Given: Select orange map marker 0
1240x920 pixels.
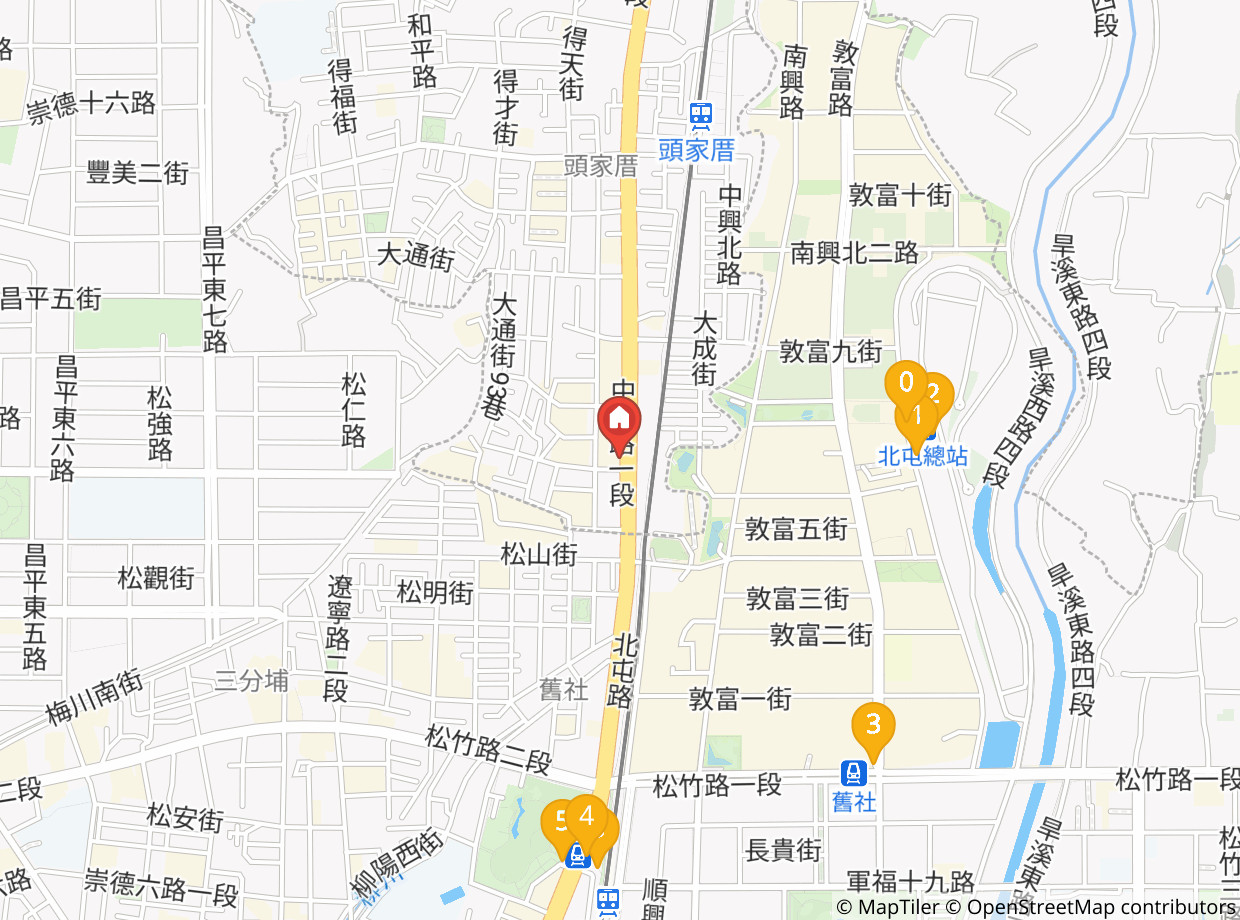Looking at the screenshot, I should [904, 380].
